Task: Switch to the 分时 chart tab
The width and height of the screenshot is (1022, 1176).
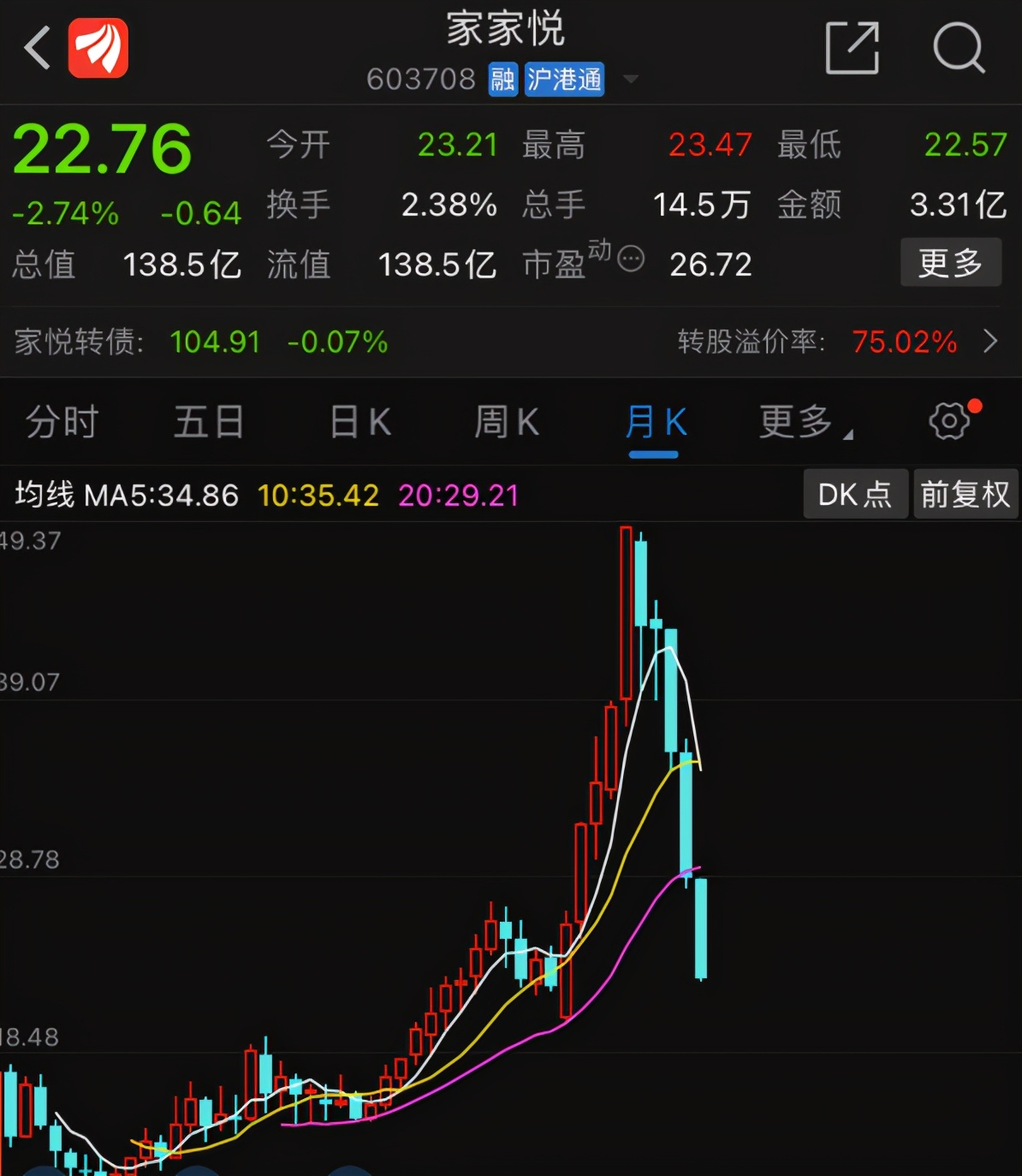Action: coord(62,423)
